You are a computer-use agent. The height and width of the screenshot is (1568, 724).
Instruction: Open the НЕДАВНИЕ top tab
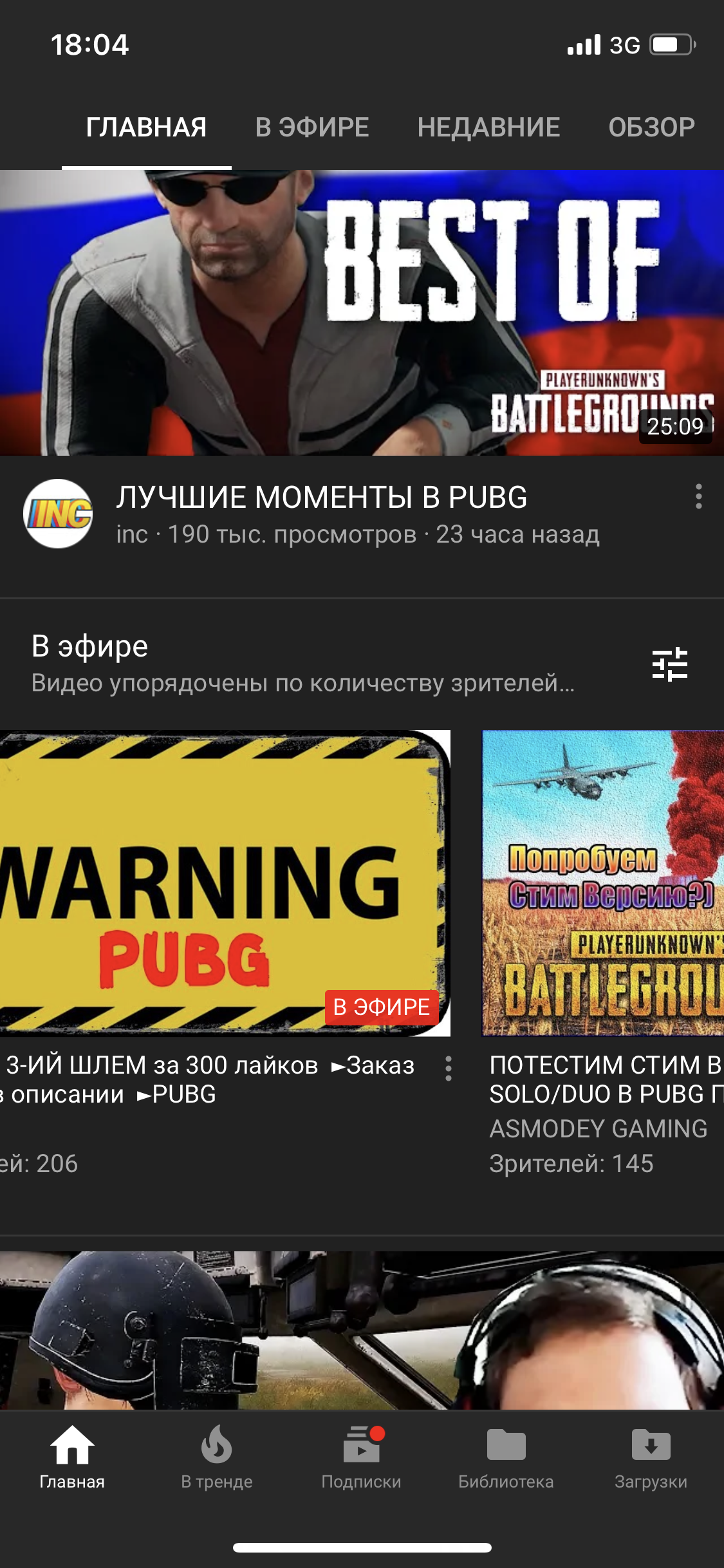[488, 127]
